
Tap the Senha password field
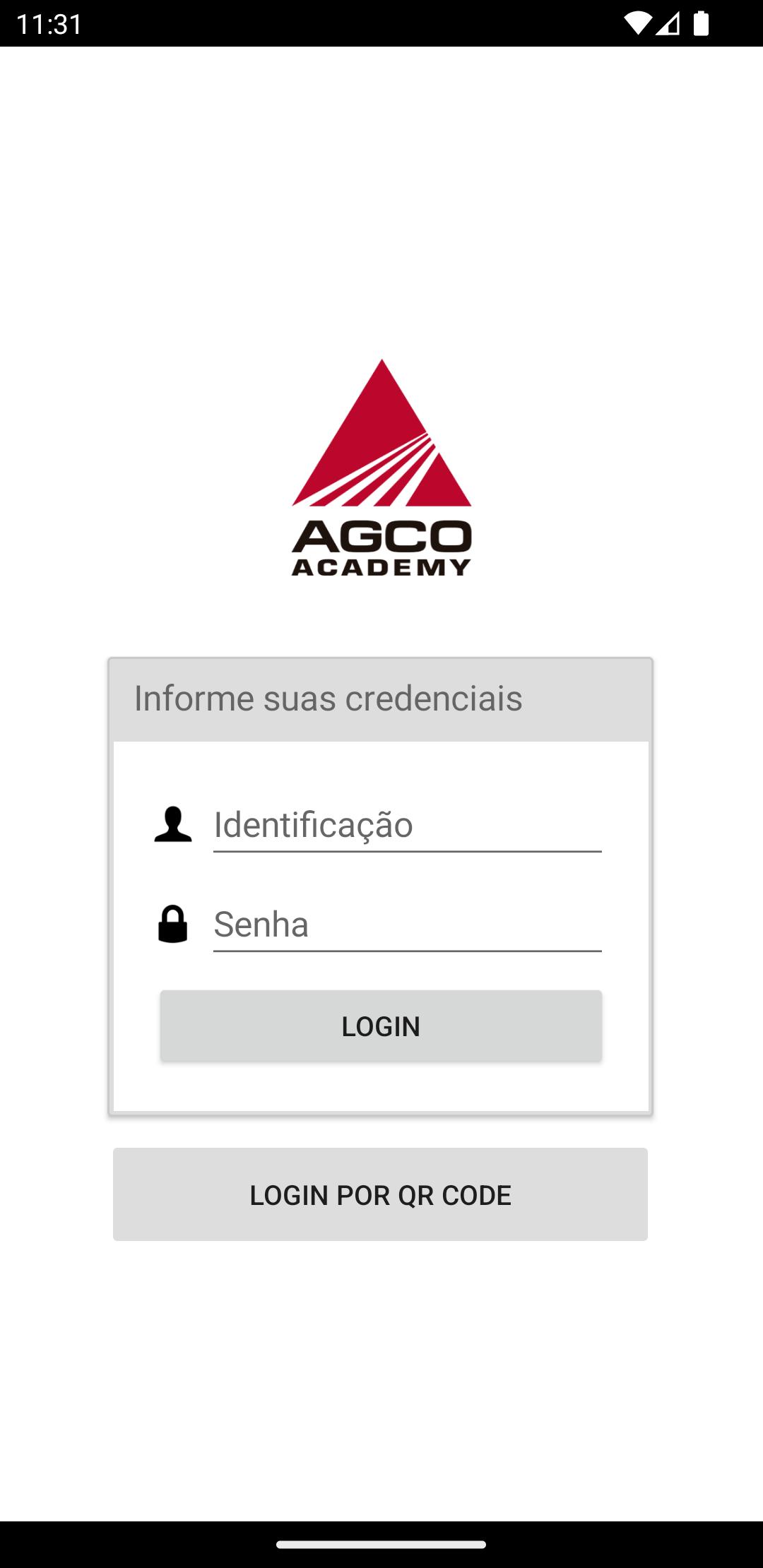(407, 925)
